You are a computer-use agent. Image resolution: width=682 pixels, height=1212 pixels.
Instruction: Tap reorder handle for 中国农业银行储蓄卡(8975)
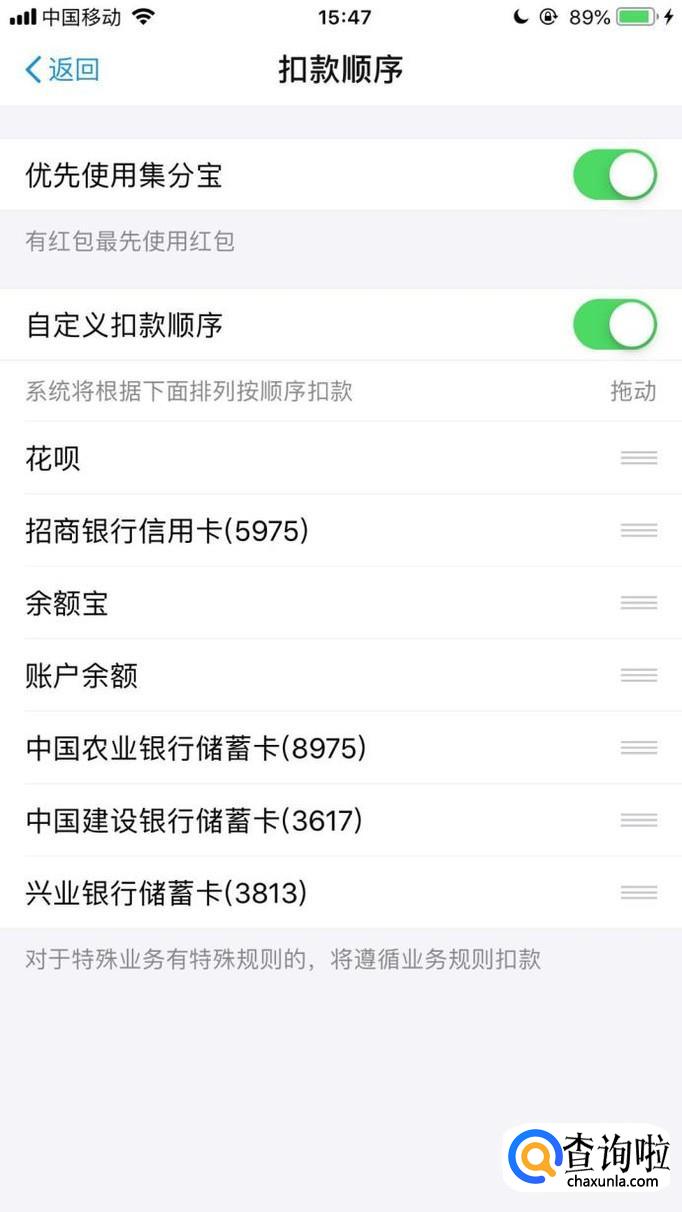click(x=638, y=747)
